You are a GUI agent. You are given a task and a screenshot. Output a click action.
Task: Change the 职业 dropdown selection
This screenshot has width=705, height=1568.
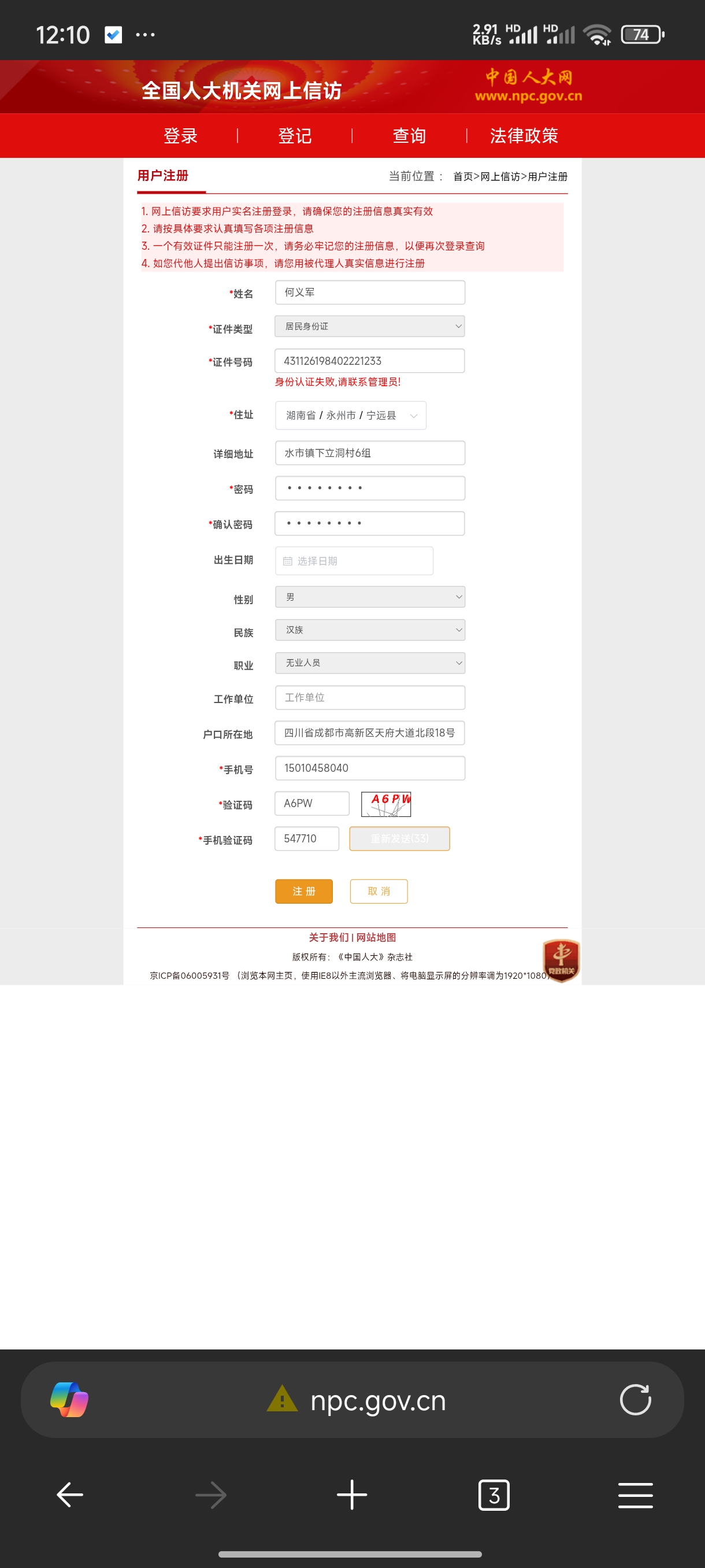point(370,663)
